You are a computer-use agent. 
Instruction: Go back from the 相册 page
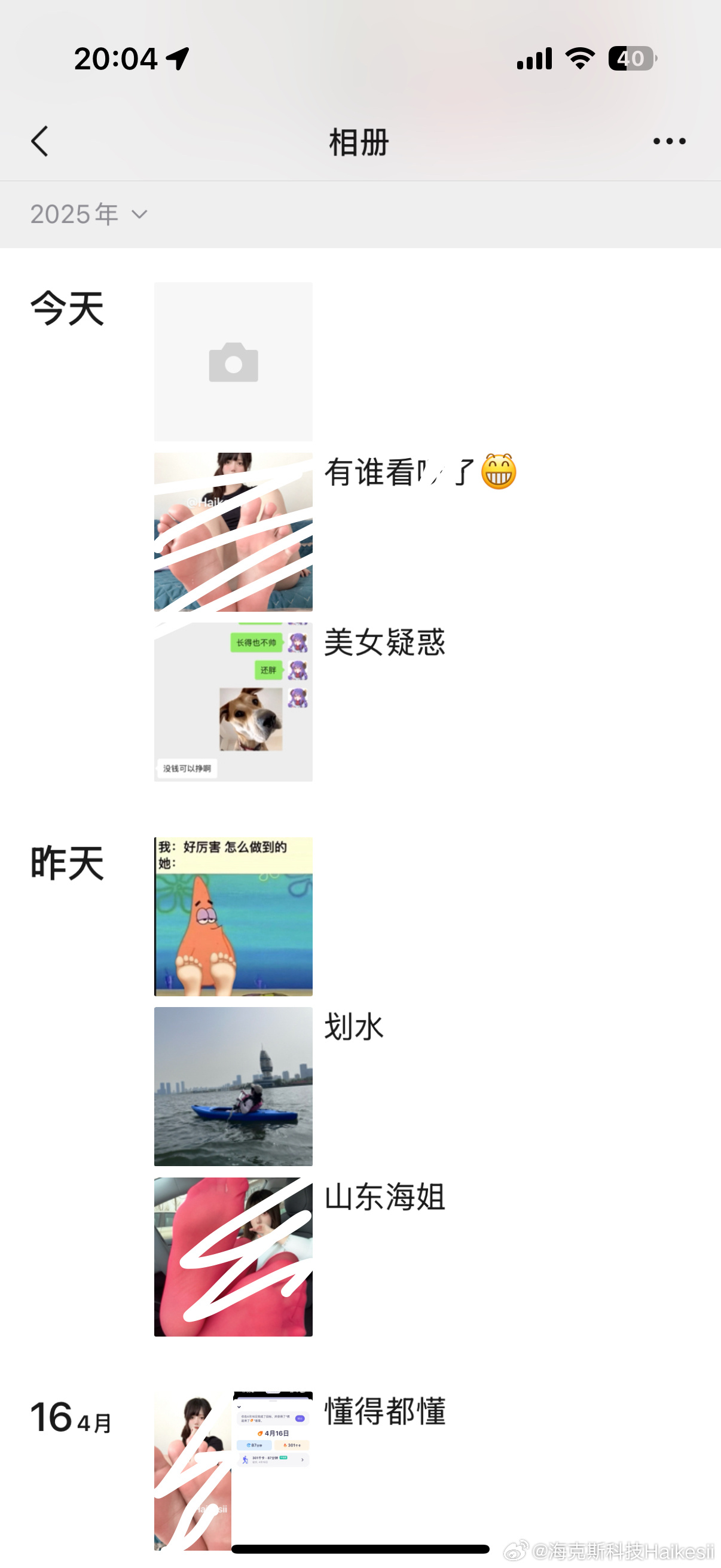tap(40, 141)
